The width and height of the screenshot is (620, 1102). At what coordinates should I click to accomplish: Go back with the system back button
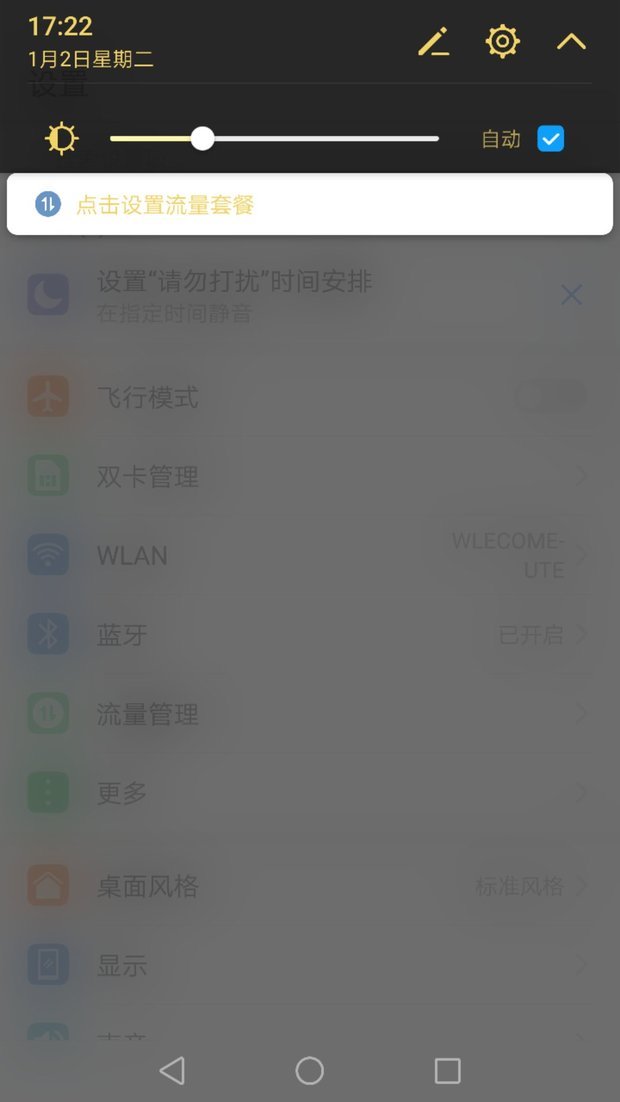click(172, 1071)
